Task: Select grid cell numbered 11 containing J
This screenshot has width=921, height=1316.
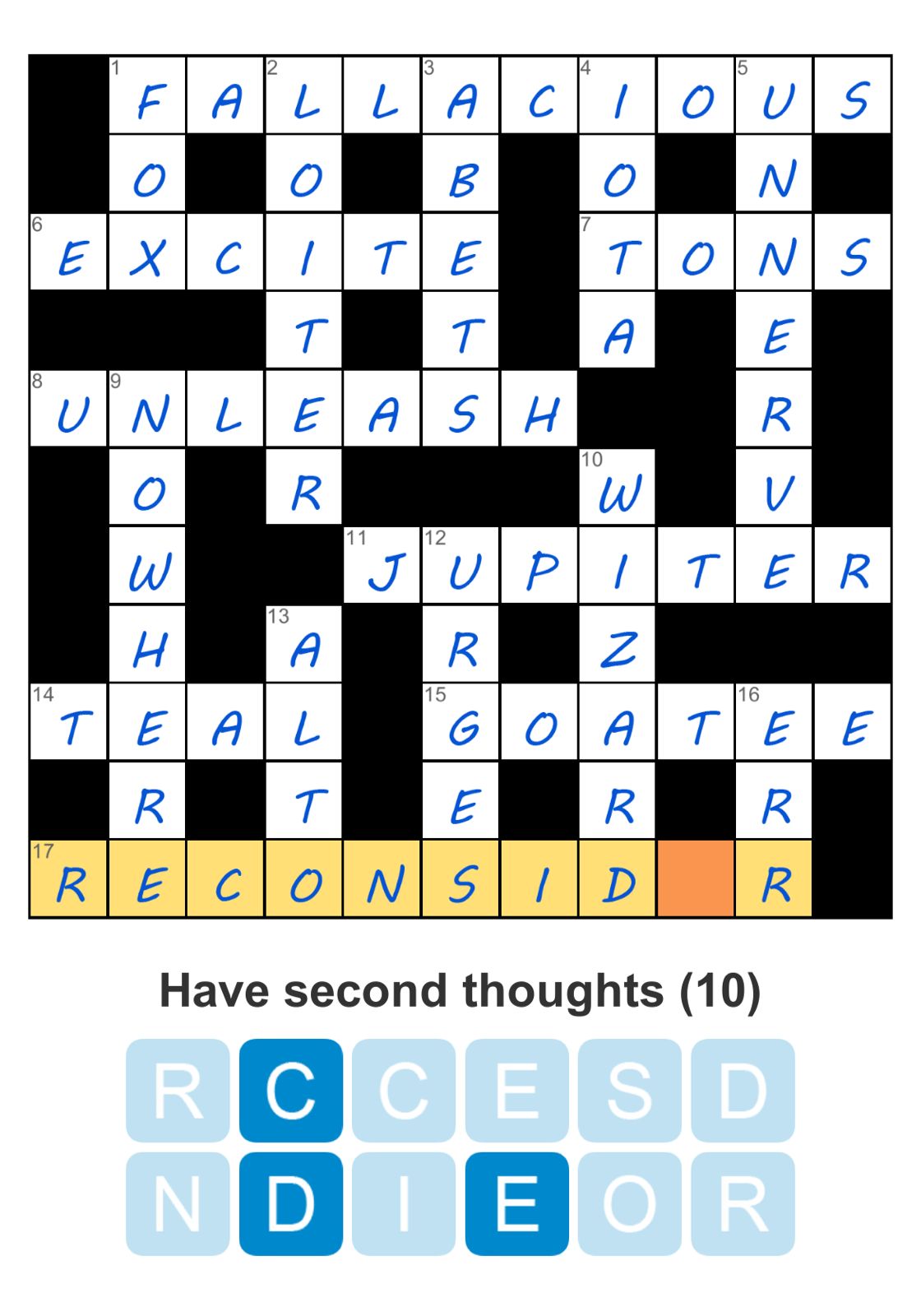Action: click(382, 565)
